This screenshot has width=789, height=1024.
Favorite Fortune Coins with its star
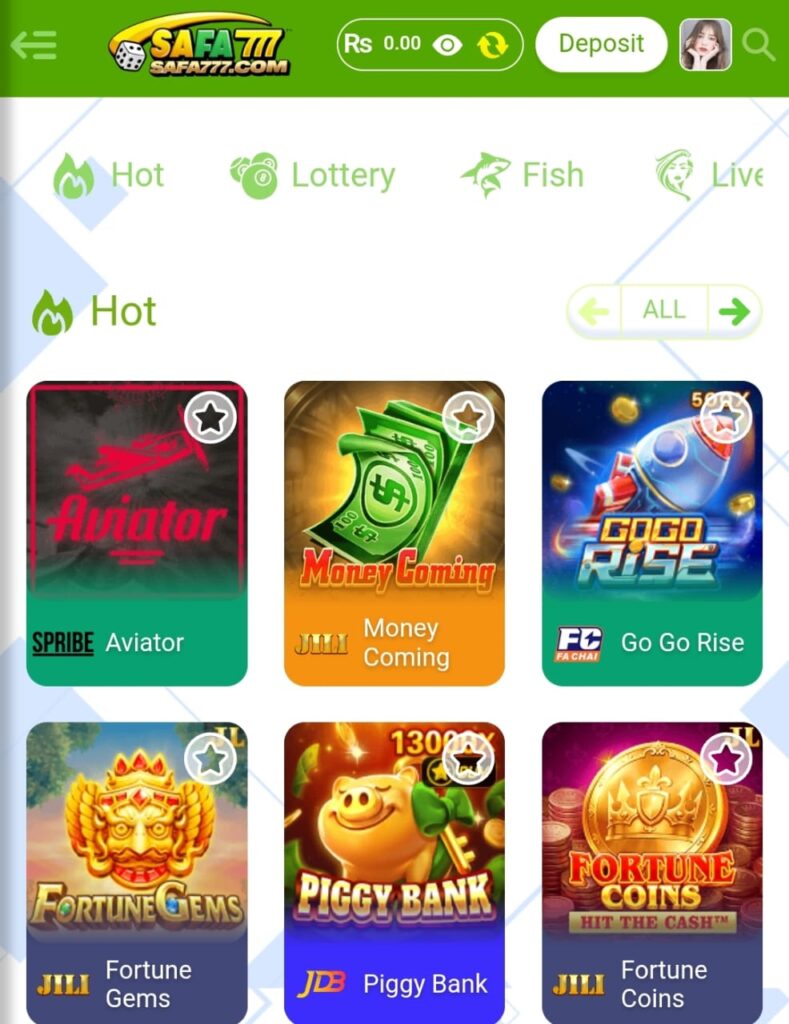[x=726, y=760]
